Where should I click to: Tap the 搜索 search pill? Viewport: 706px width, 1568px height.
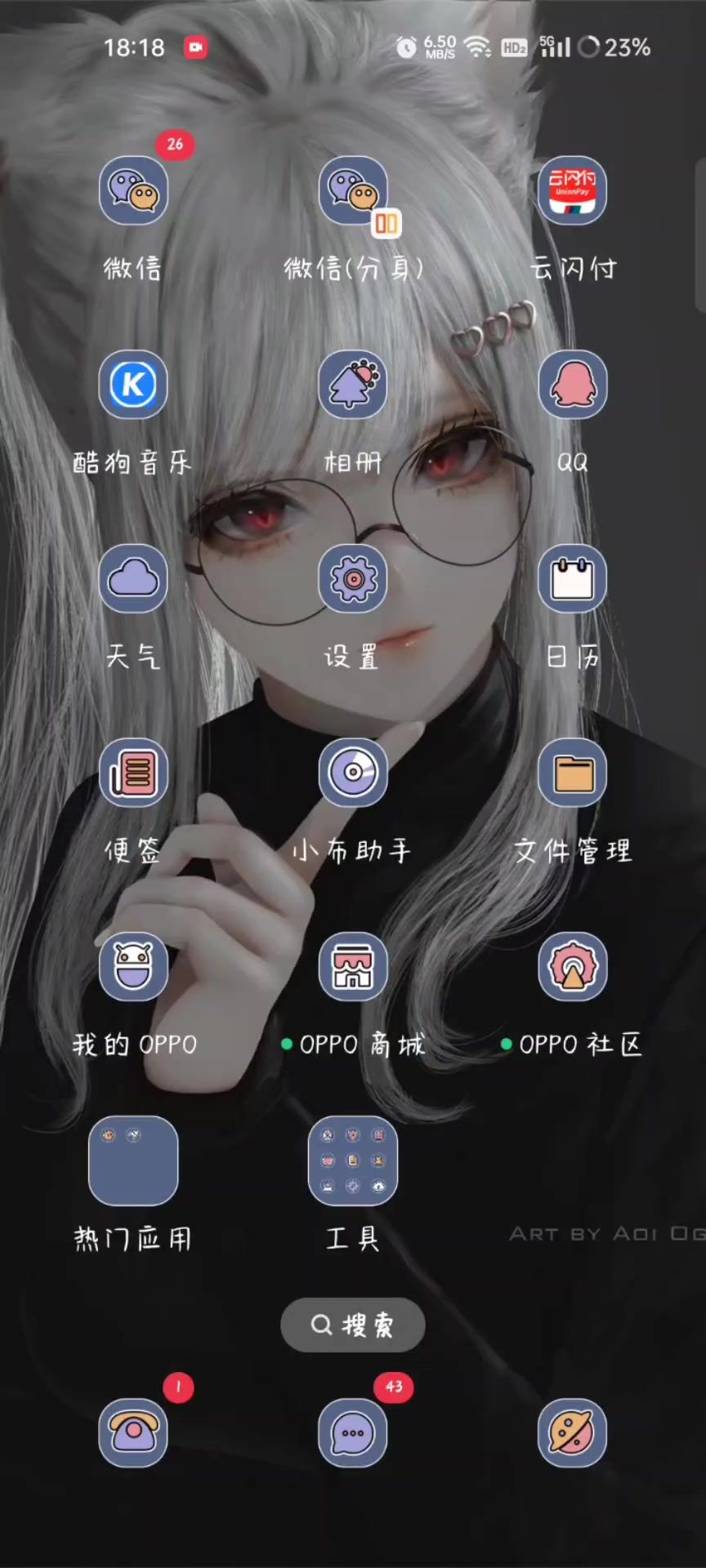353,1325
